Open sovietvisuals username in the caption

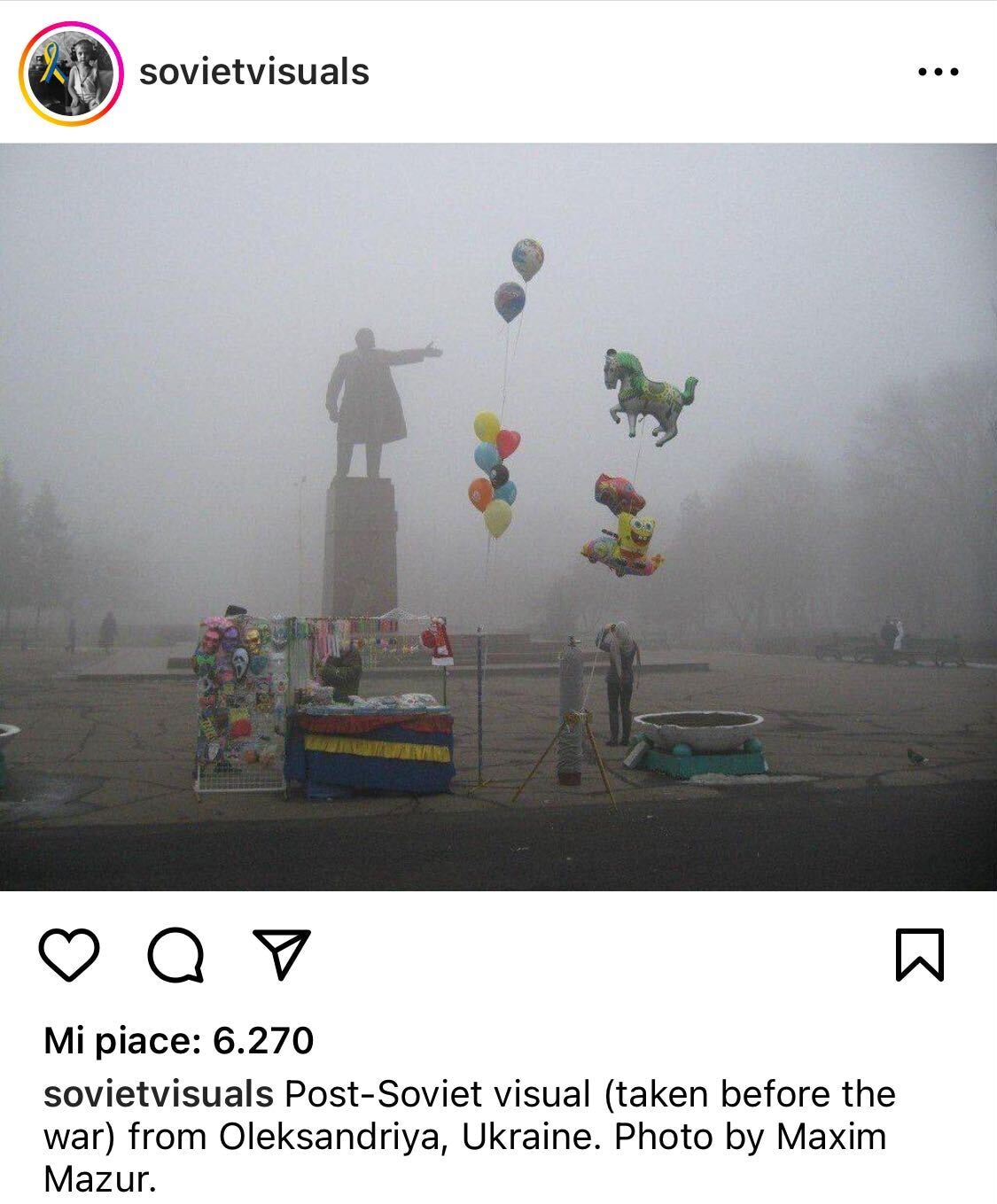(x=158, y=1094)
